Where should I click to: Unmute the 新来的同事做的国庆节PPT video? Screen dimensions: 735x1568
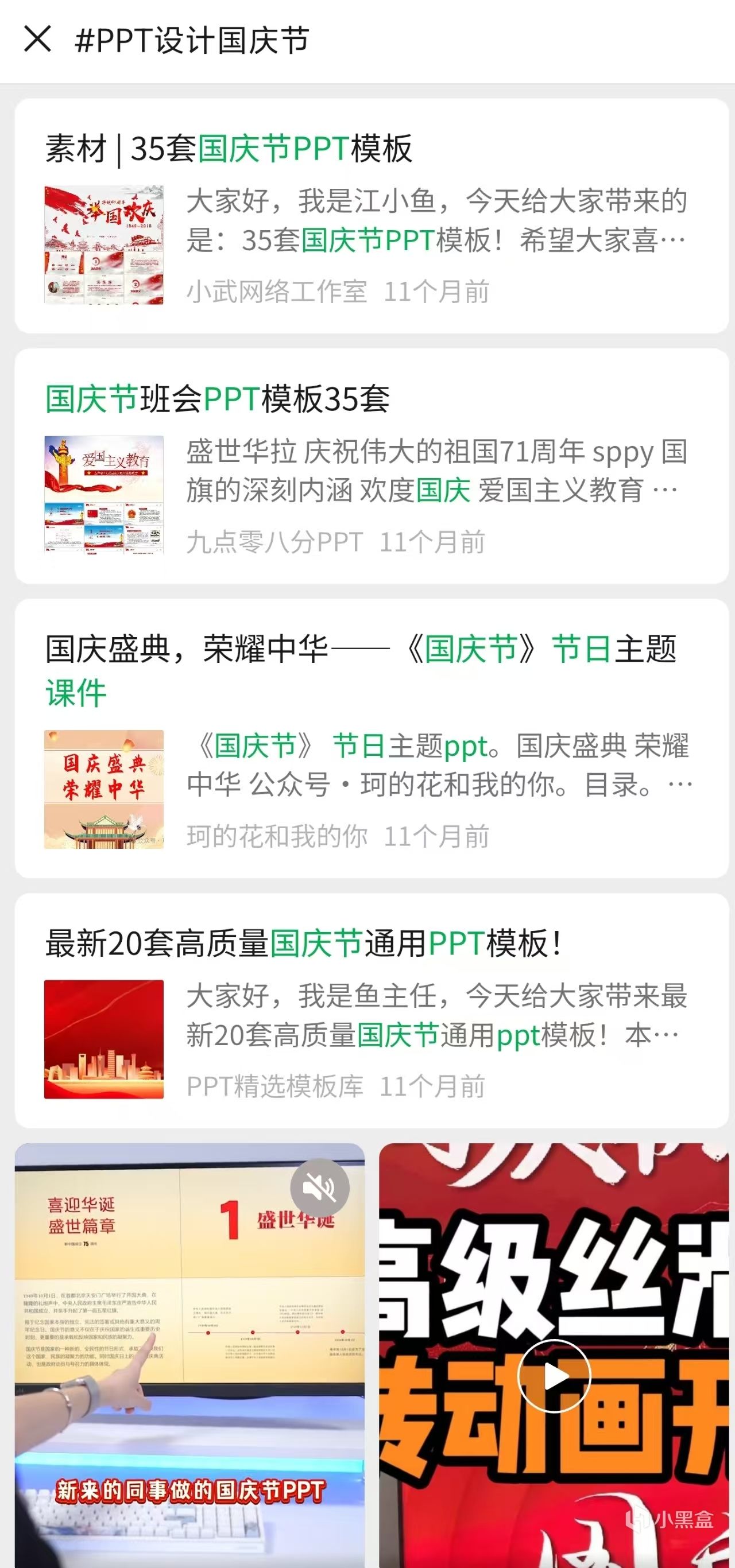320,1187
